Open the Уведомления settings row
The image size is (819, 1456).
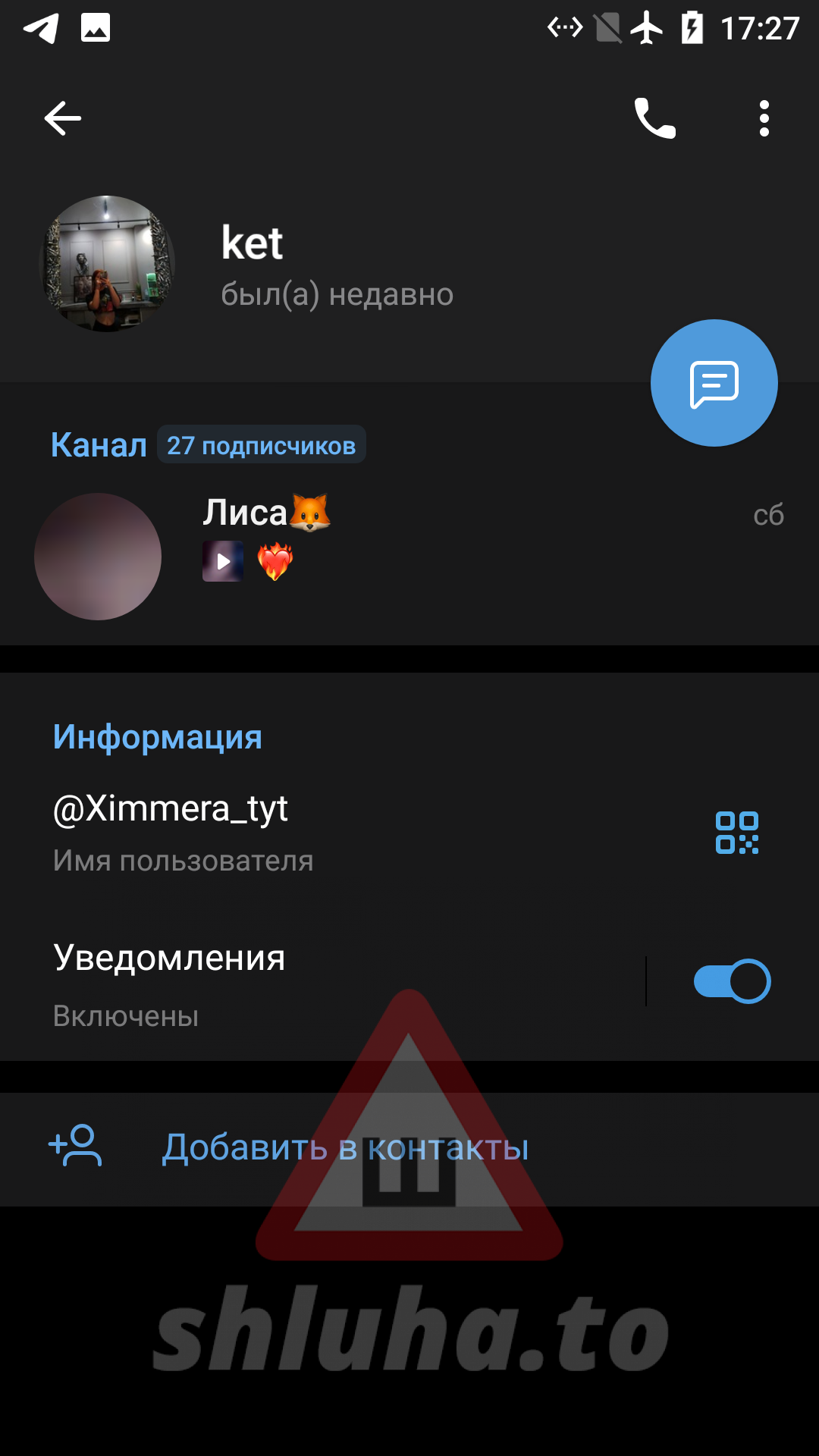pyautogui.click(x=303, y=983)
